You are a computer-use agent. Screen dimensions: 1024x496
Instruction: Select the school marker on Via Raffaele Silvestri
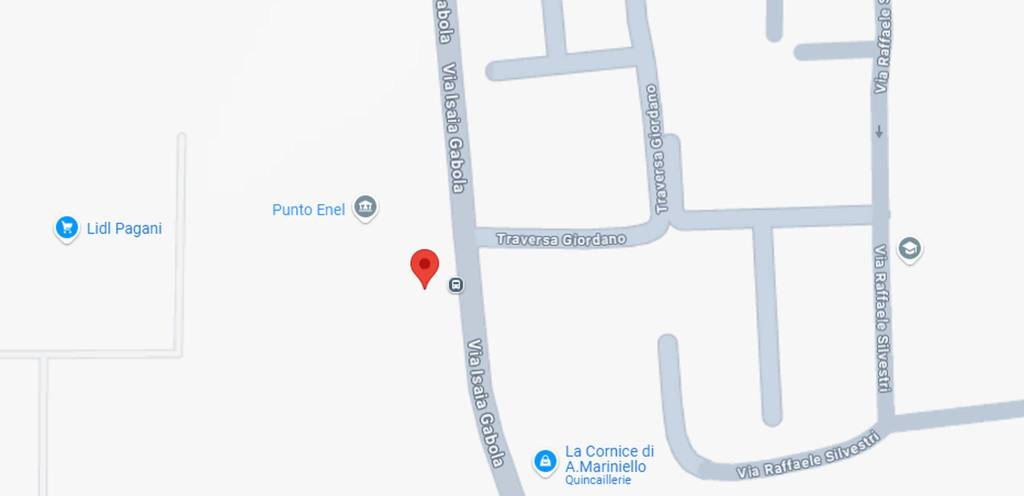[909, 248]
